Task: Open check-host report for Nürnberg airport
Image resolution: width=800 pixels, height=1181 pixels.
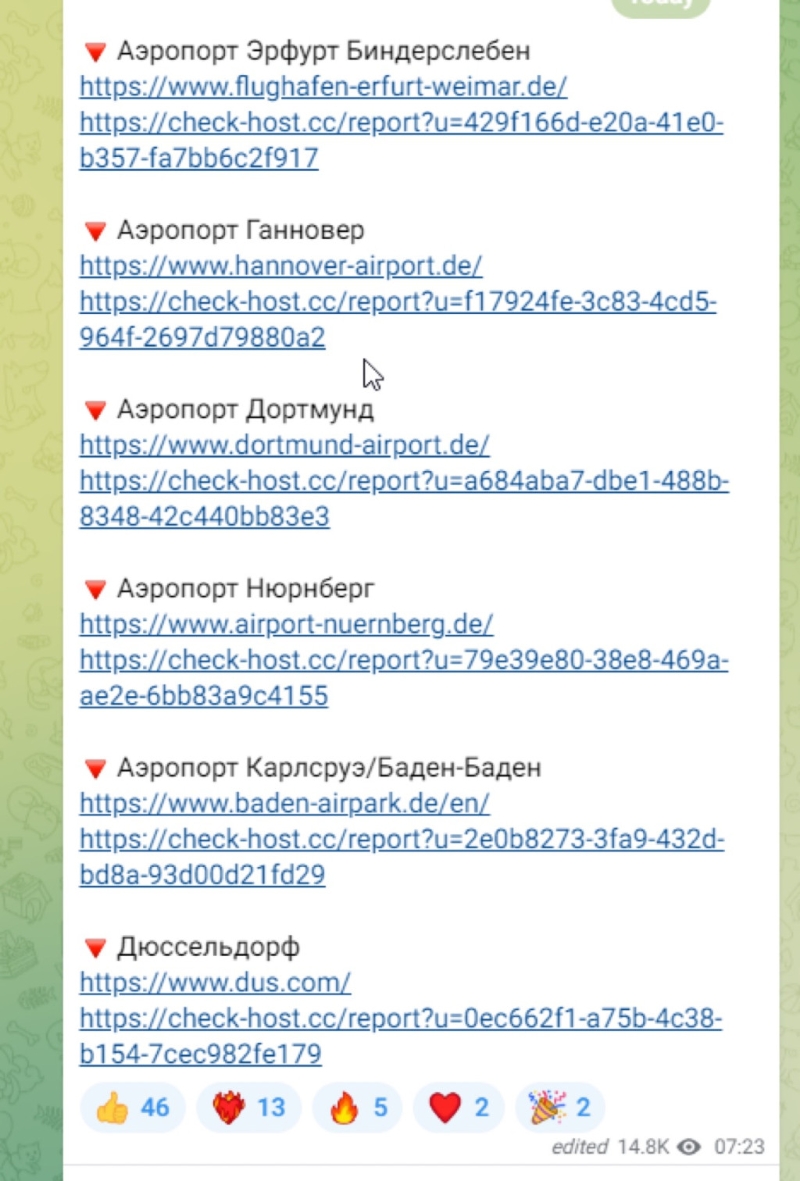Action: coord(403,660)
